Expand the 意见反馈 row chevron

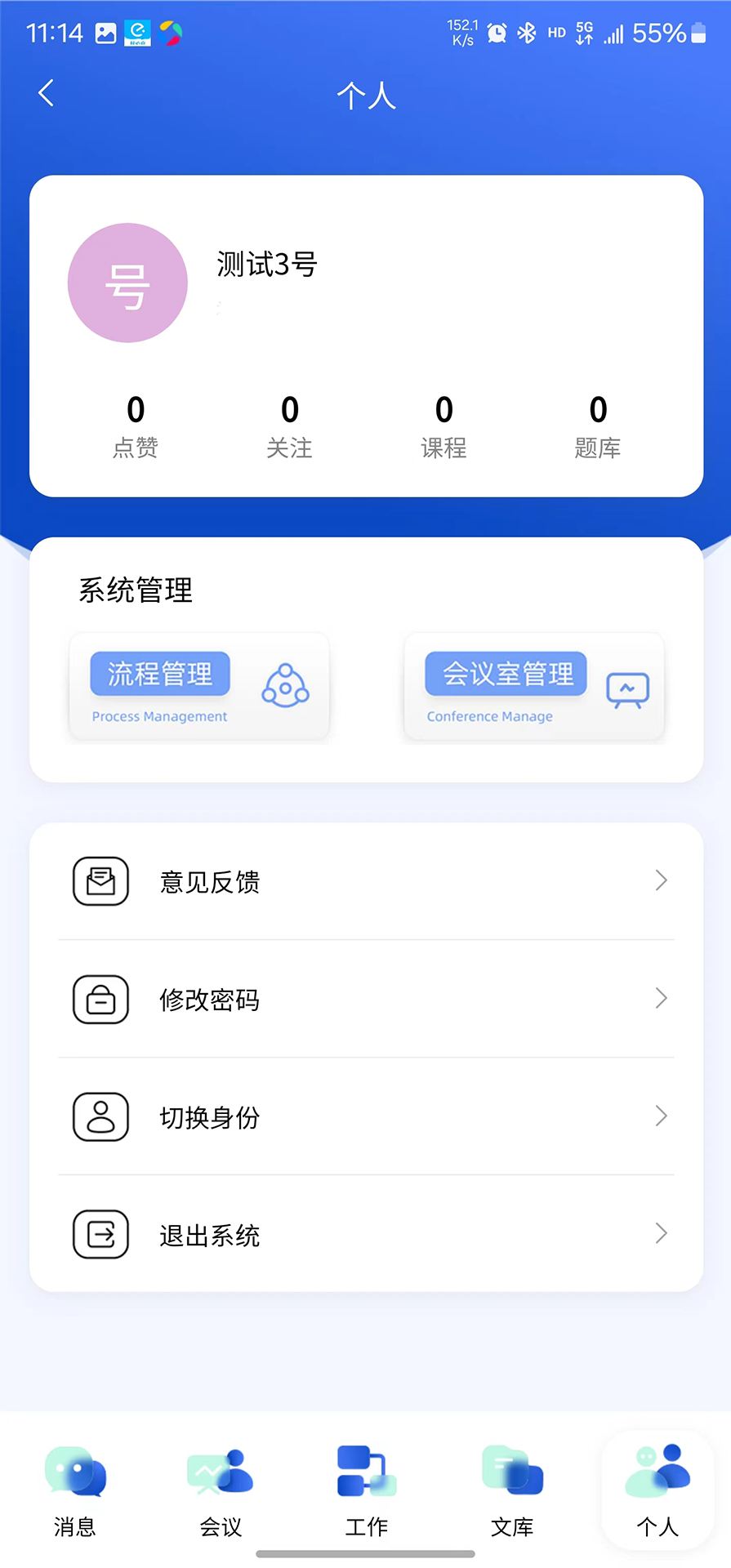click(x=661, y=880)
